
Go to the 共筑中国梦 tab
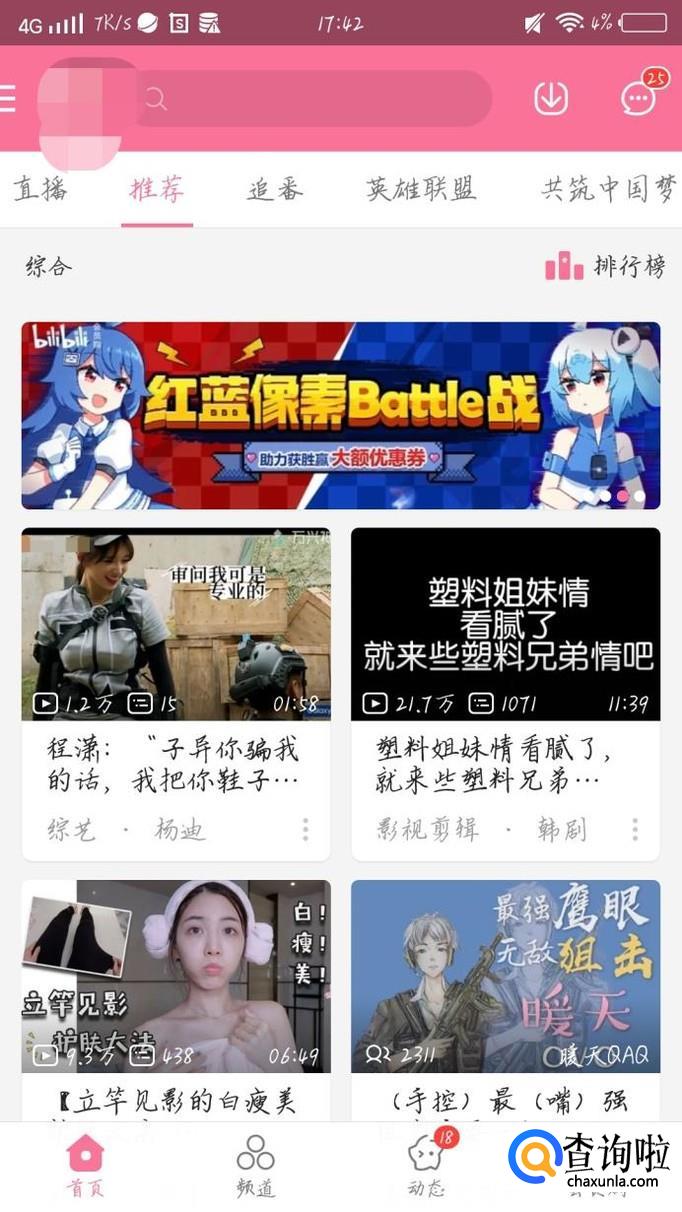[608, 189]
